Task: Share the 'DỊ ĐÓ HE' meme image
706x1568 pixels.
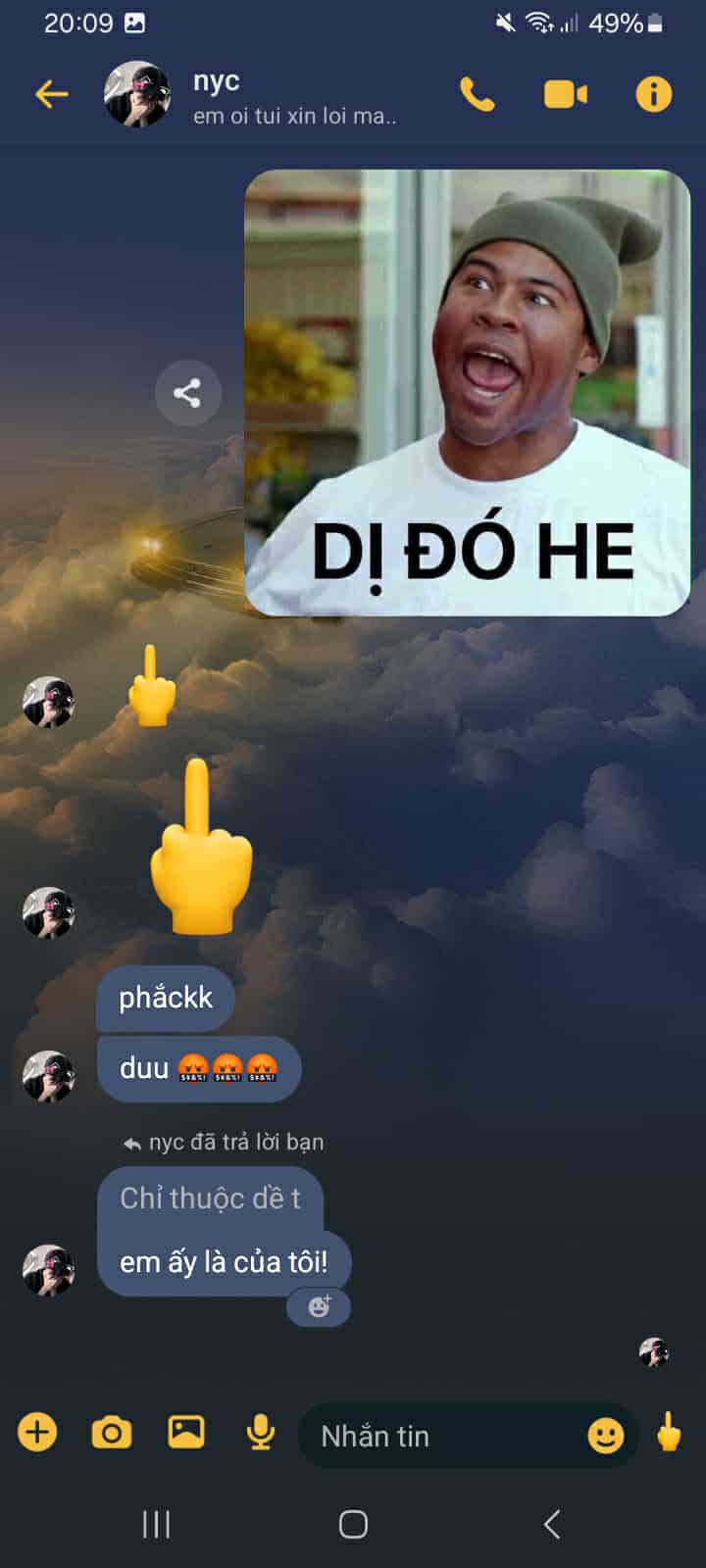Action: (x=187, y=393)
